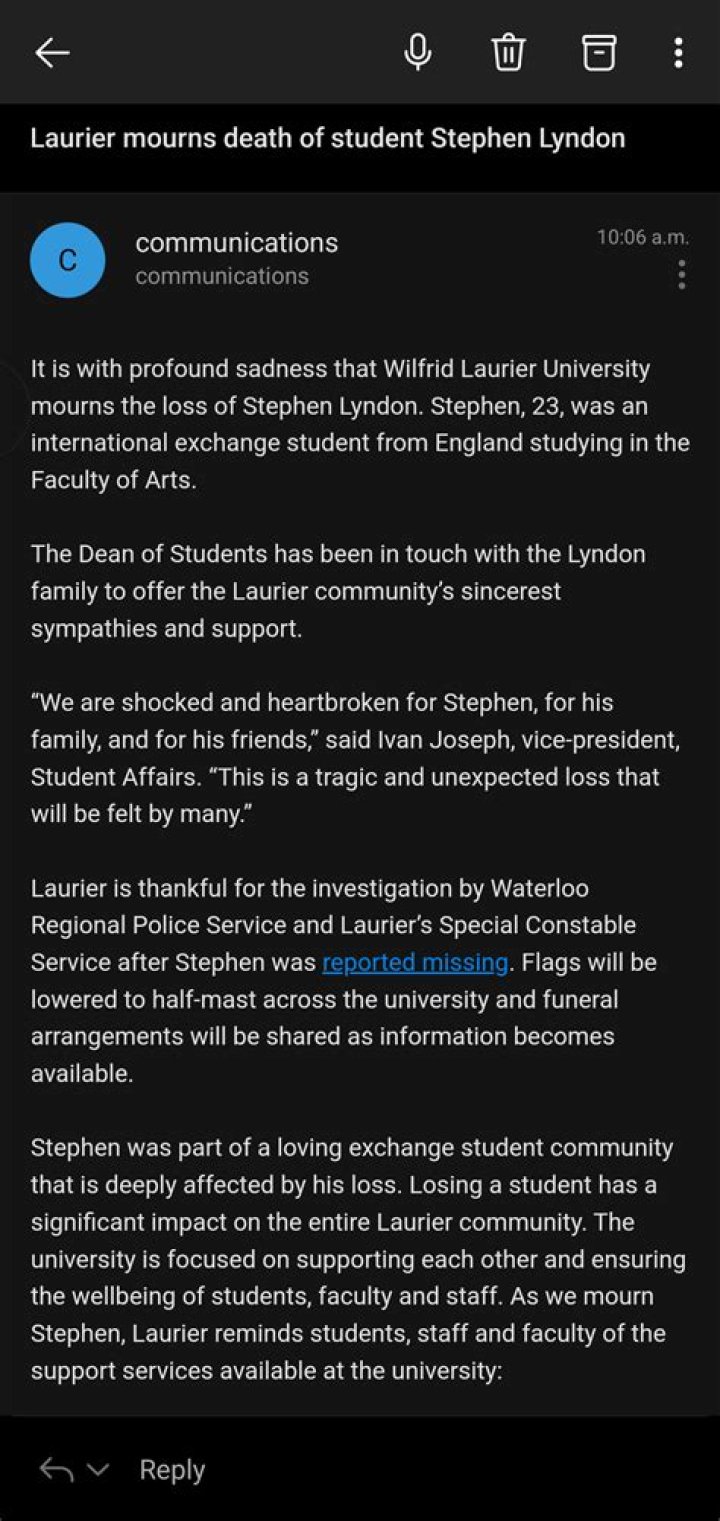Open the 'reported missing' hyperlink
This screenshot has width=720, height=1521.
point(414,961)
